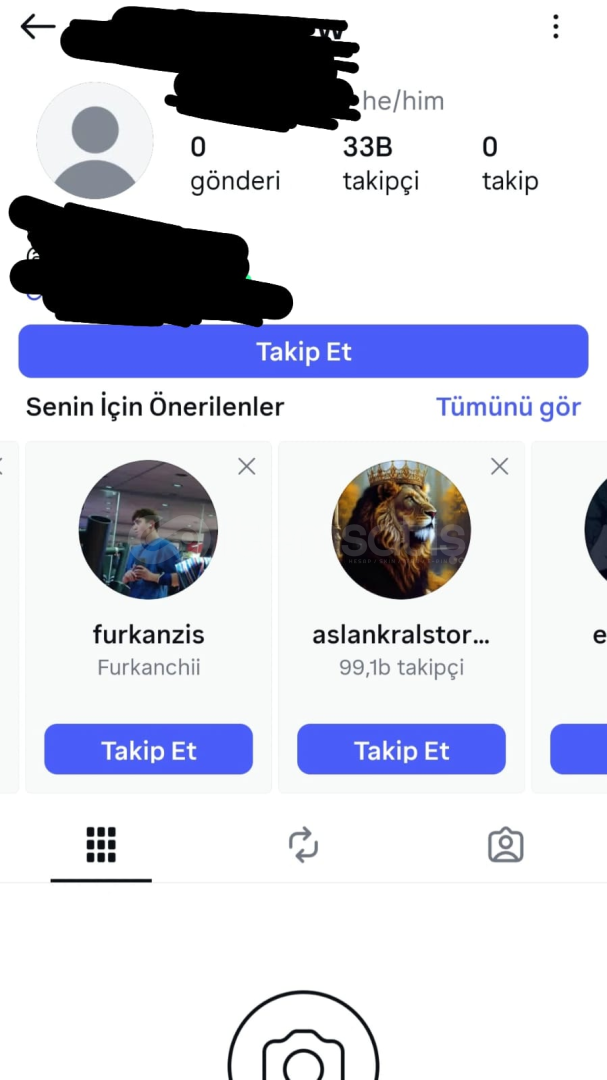The width and height of the screenshot is (607, 1080).
Task: Dismiss the furkanzis suggestion card
Action: pos(247,466)
